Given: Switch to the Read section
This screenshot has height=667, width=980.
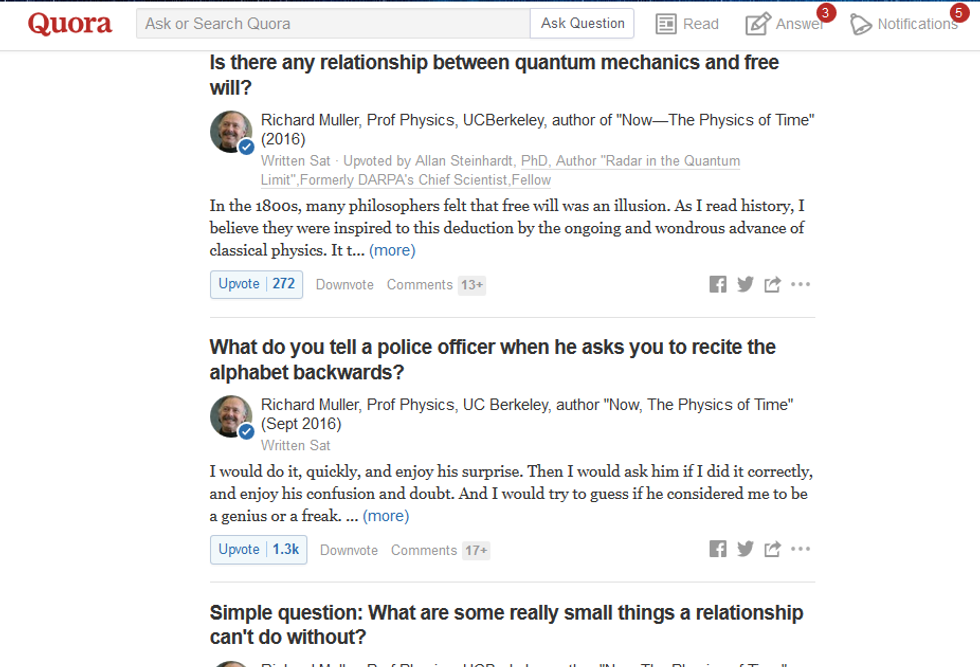Looking at the screenshot, I should tap(687, 24).
